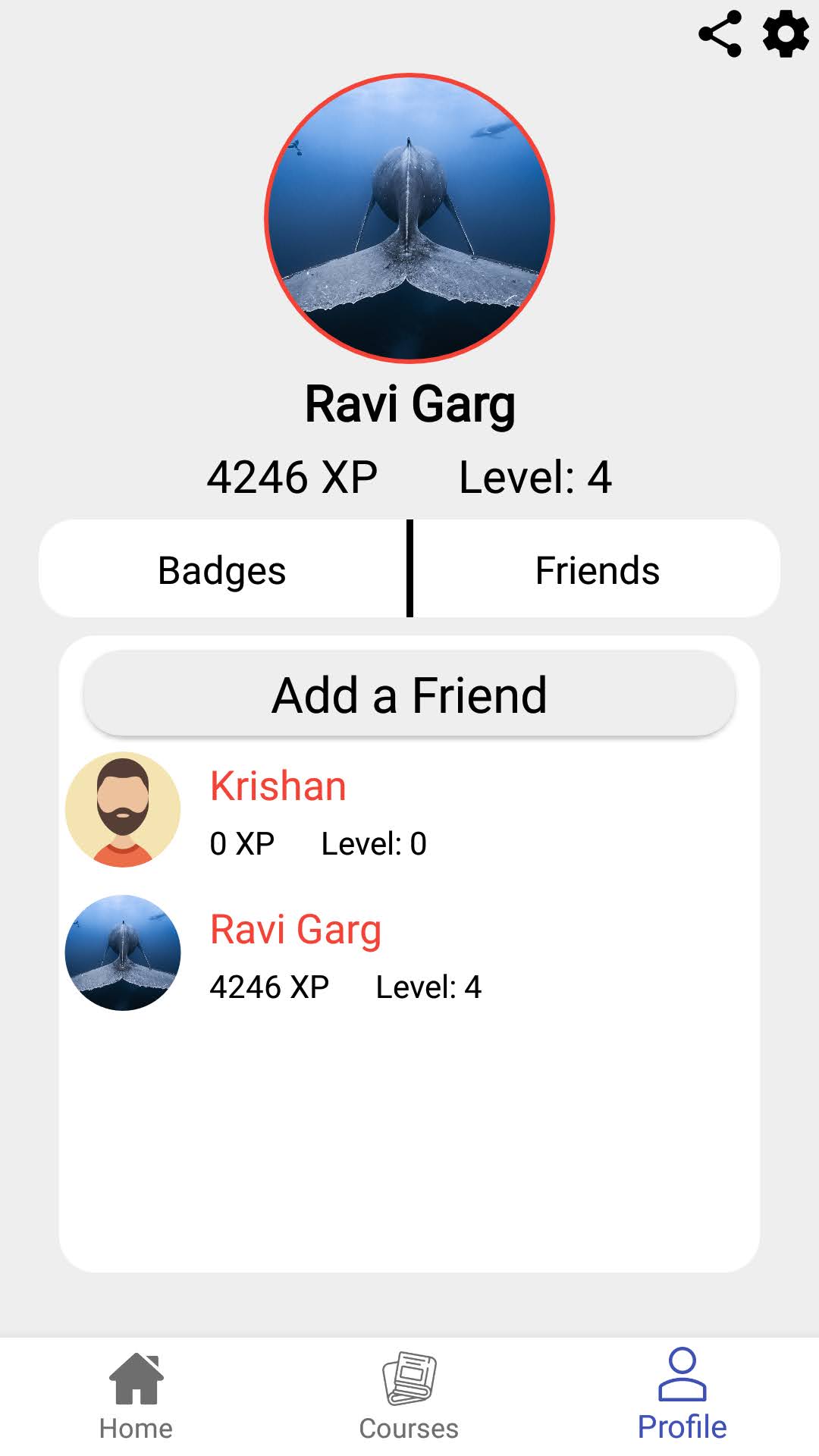
Task: Tap the large profile picture
Action: 409,218
